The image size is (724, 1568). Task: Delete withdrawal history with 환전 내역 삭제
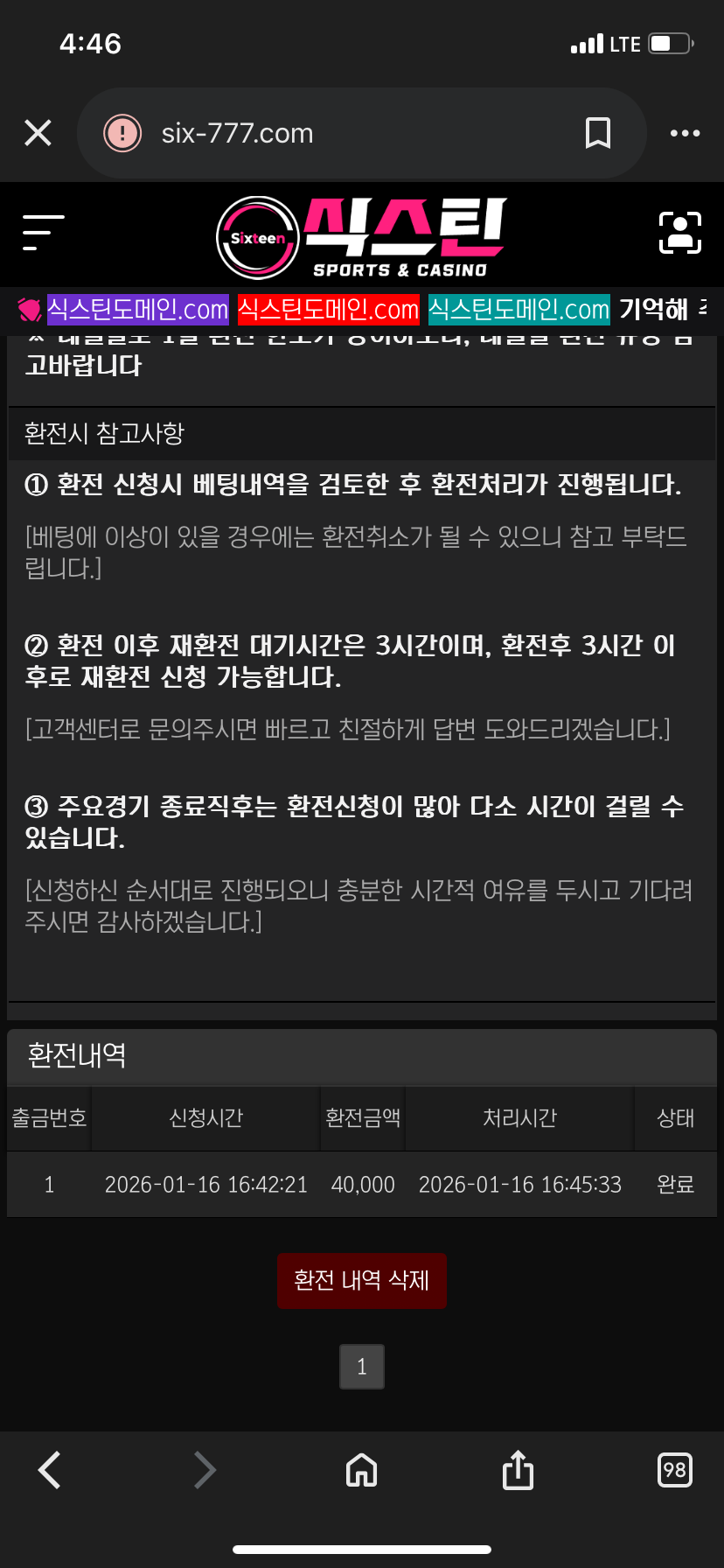pos(362,1280)
